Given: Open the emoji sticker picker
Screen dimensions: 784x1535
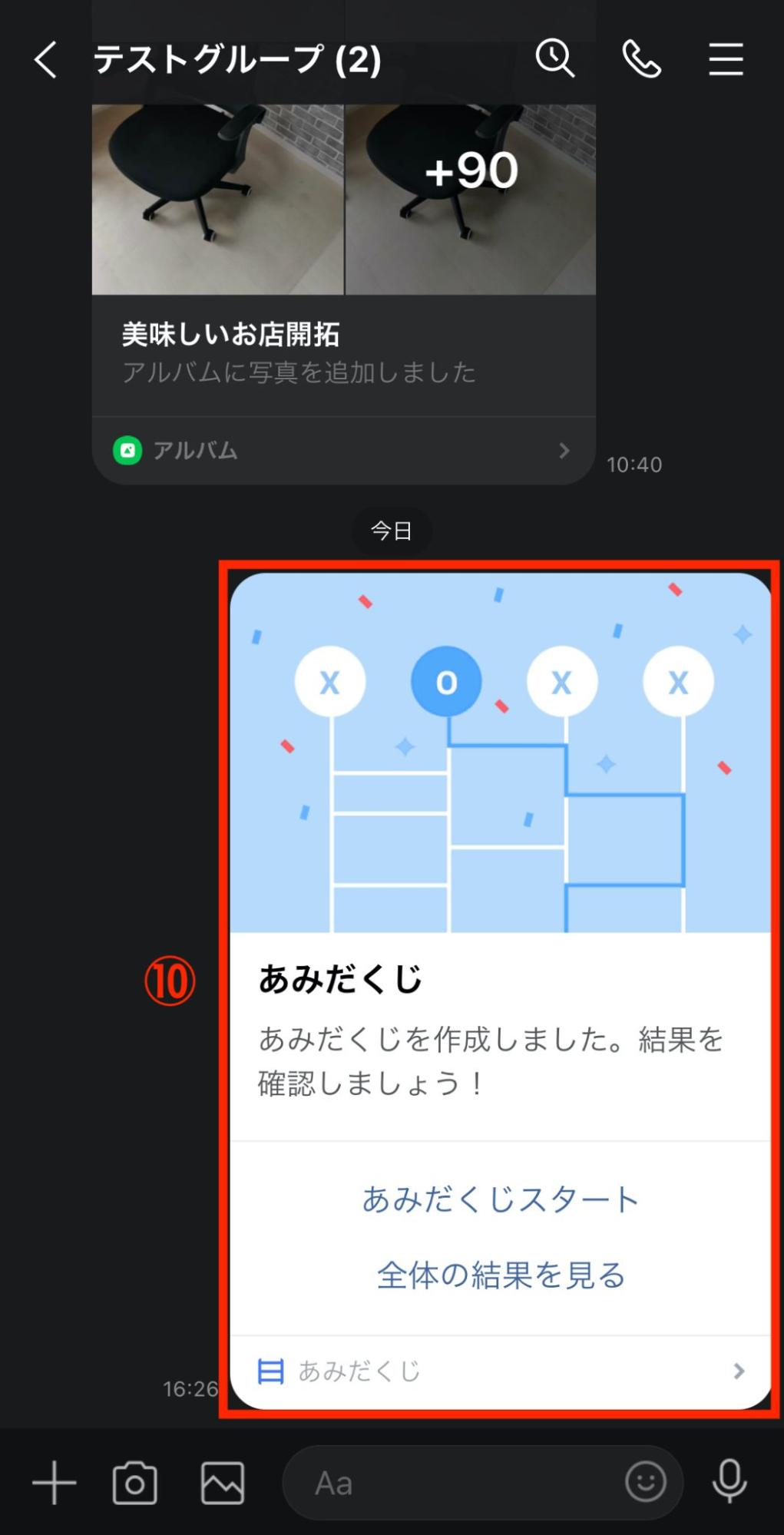Looking at the screenshot, I should 645,1481.
